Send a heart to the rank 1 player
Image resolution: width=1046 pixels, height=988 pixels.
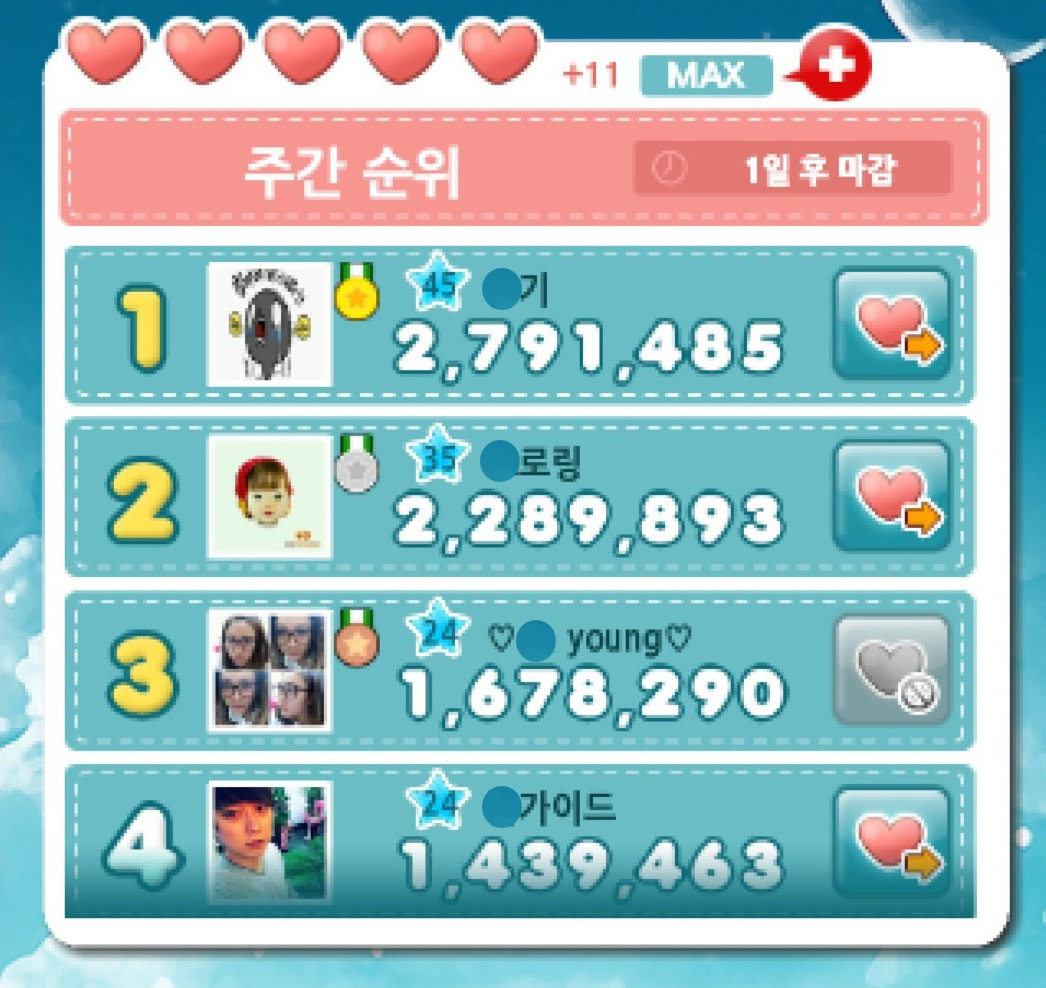coord(891,324)
